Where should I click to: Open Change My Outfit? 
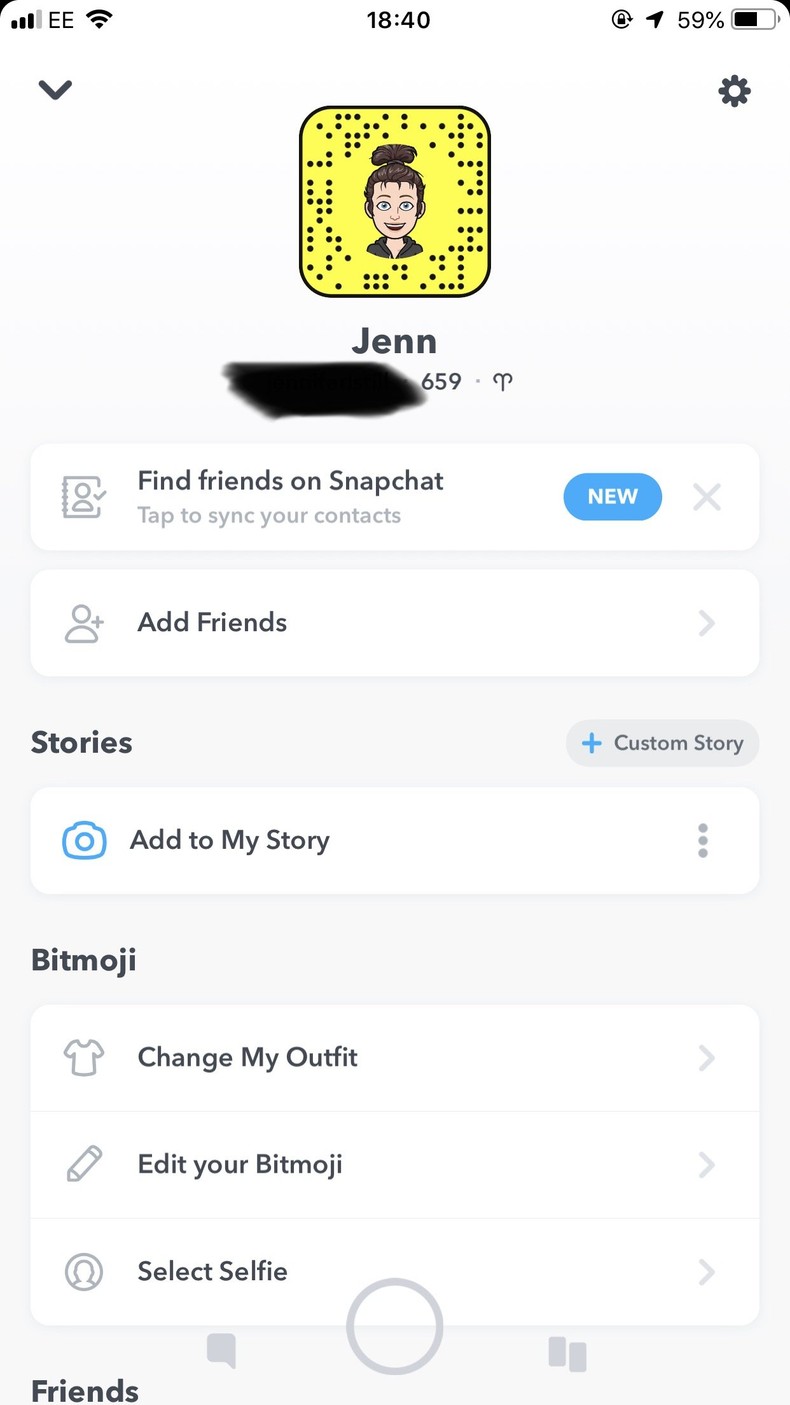pyautogui.click(x=394, y=1058)
